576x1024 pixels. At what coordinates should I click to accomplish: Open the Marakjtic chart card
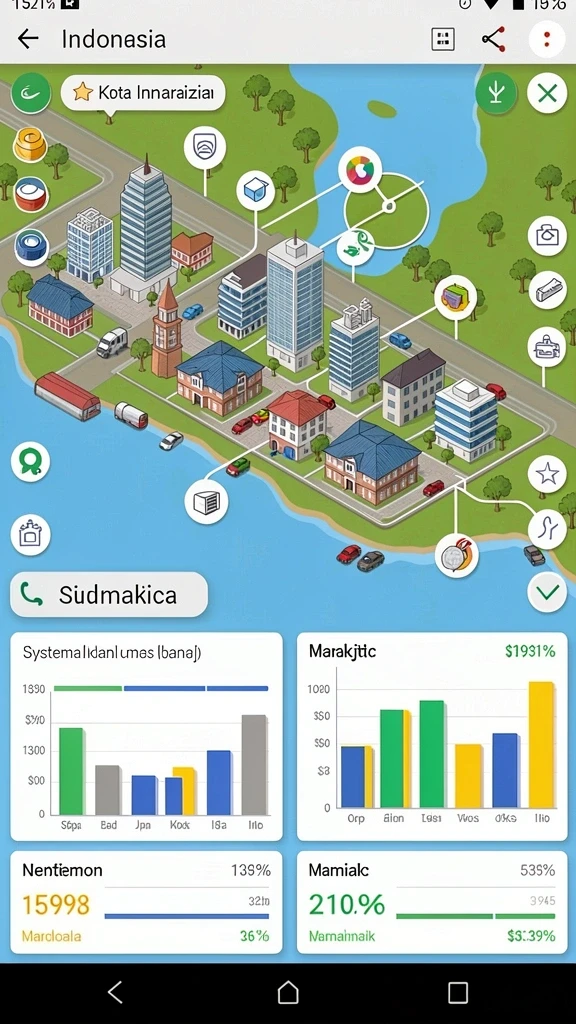tap(432, 736)
